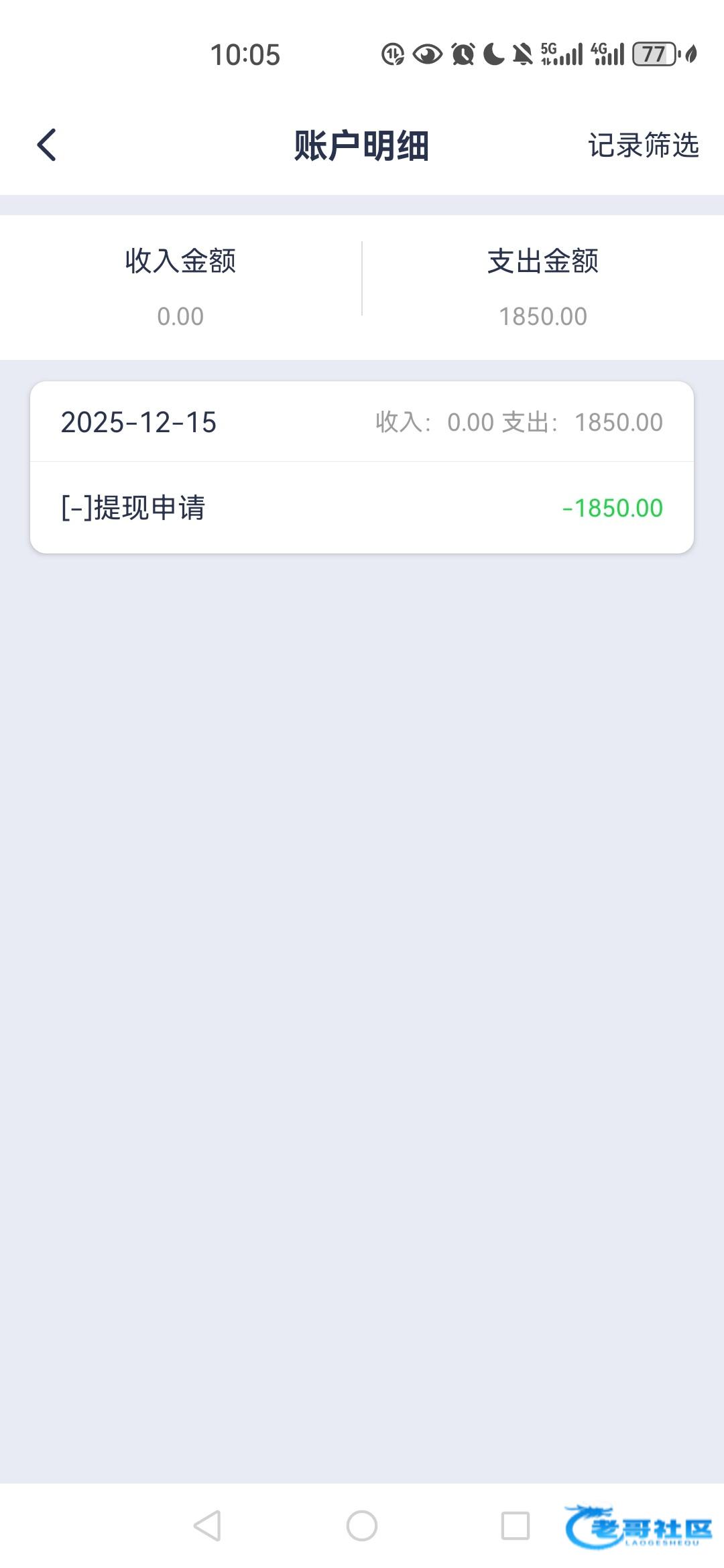Open the 提现申请 transaction record
This screenshot has width=724, height=1568.
tap(361, 508)
